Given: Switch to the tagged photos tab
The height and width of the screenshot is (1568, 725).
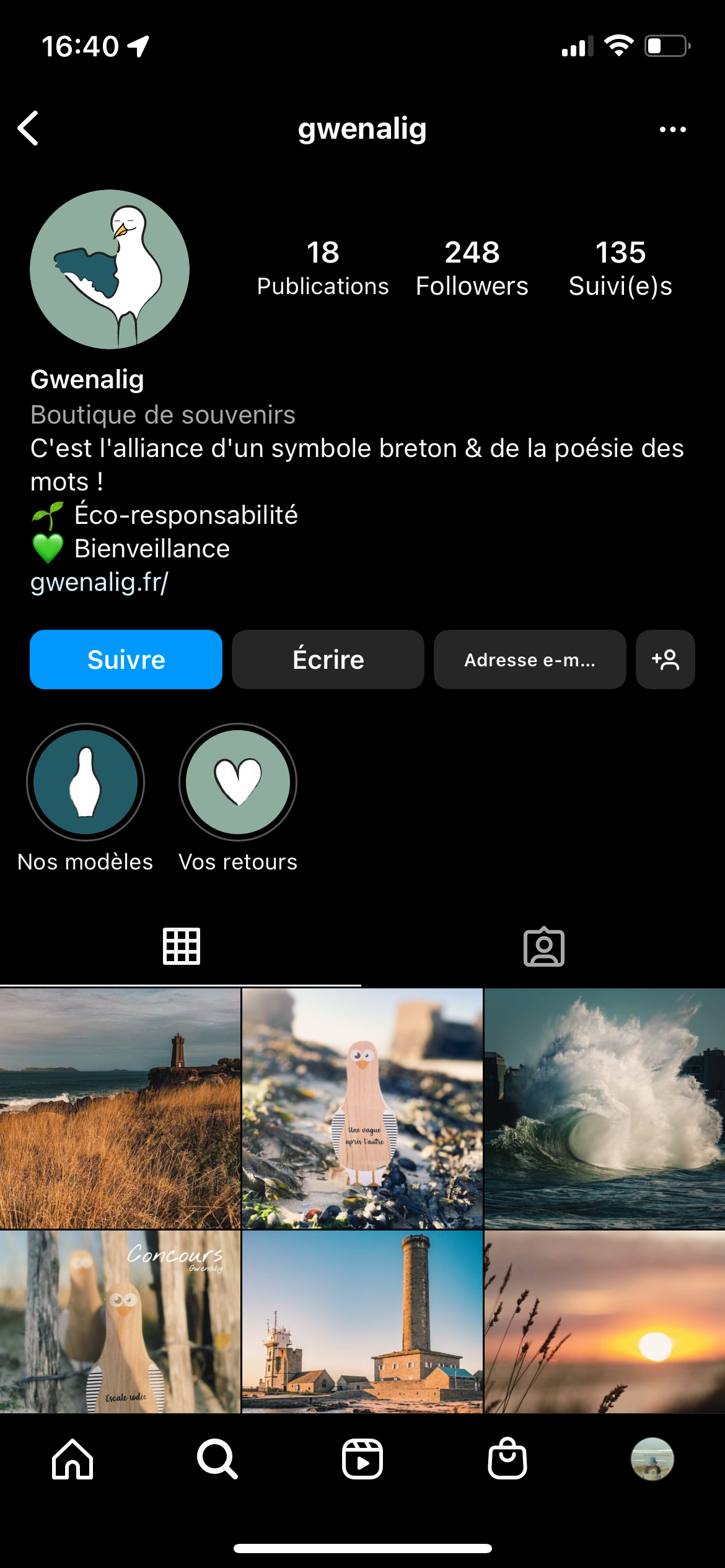Looking at the screenshot, I should pyautogui.click(x=543, y=947).
